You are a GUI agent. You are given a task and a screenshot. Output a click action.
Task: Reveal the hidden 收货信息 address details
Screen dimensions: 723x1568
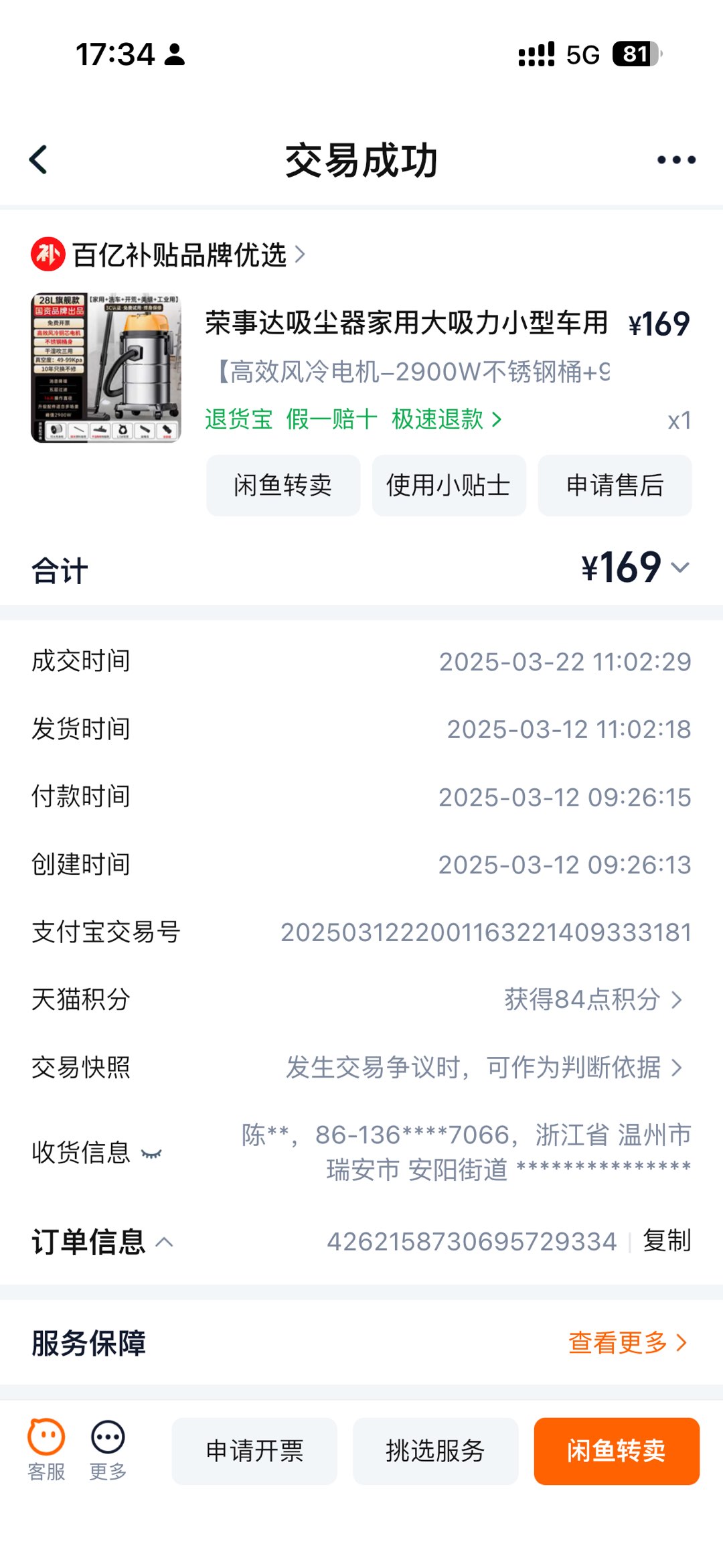pyautogui.click(x=152, y=1153)
